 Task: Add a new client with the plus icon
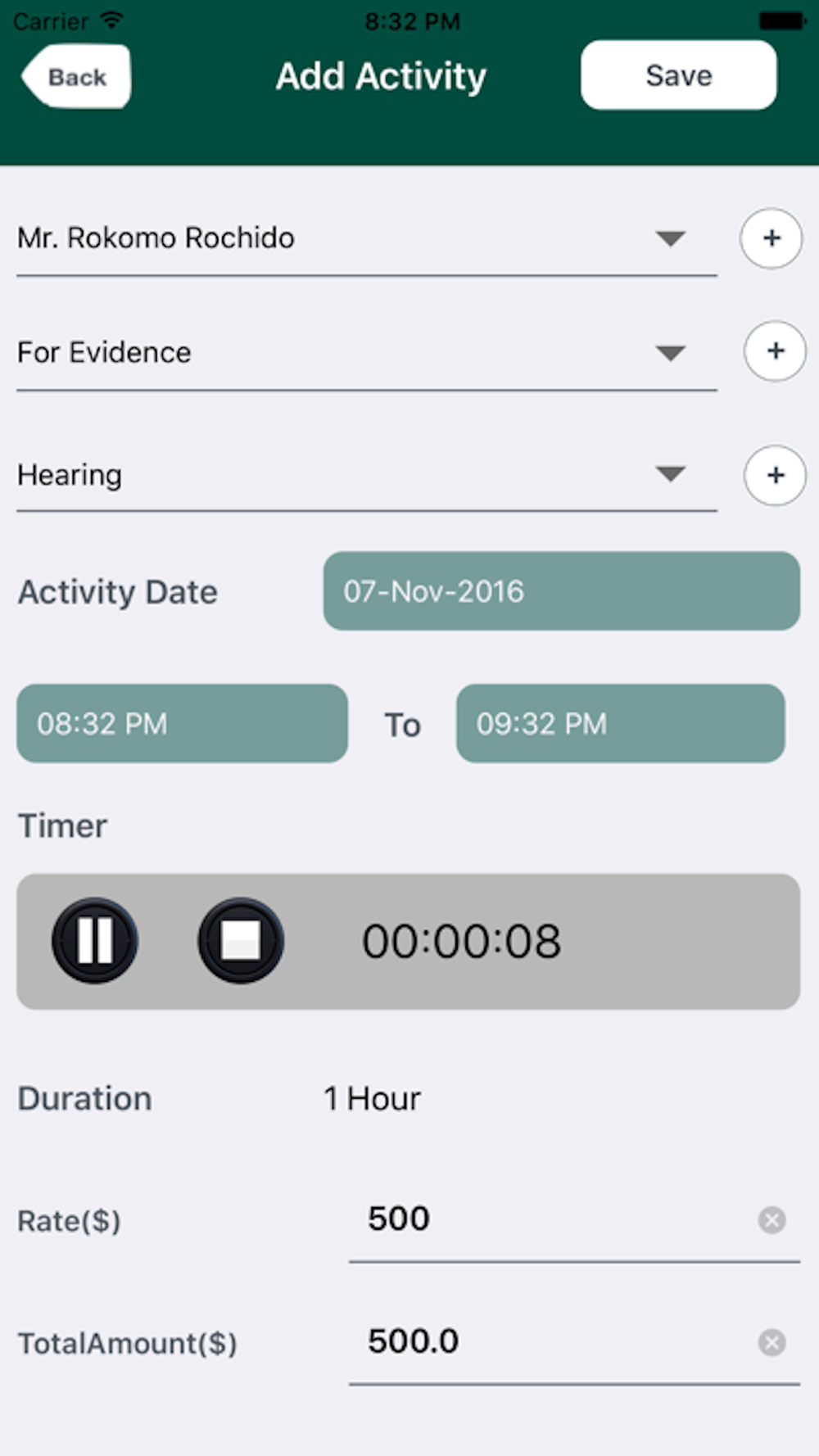tap(771, 238)
